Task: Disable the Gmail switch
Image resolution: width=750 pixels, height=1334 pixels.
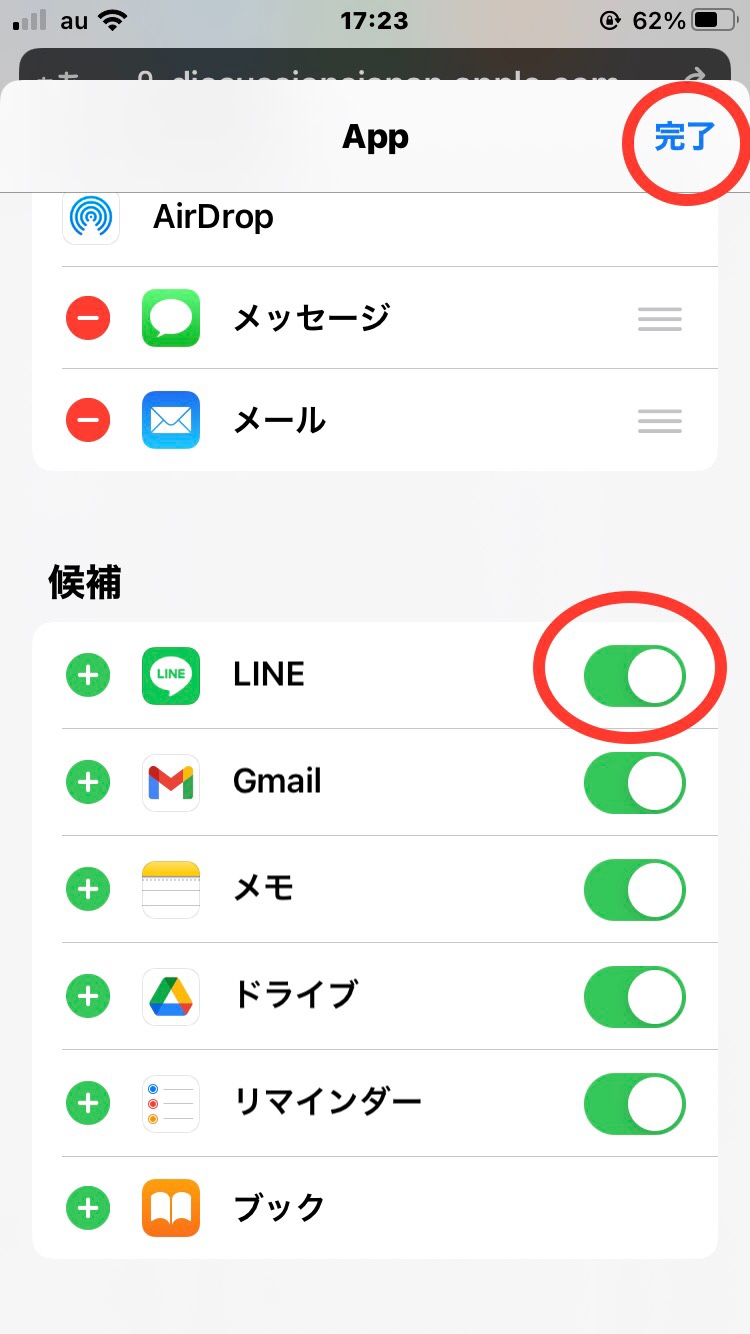Action: tap(634, 782)
